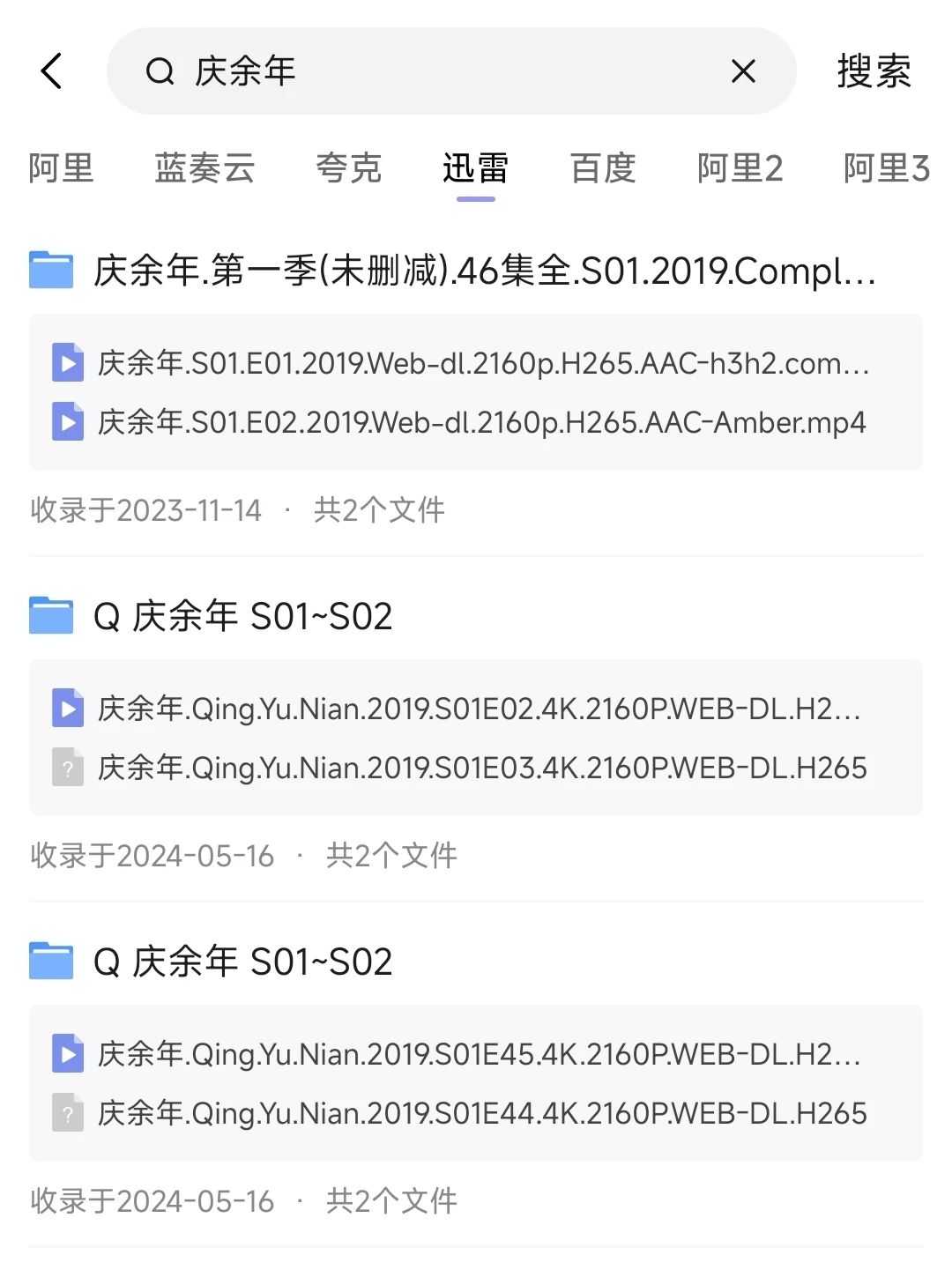Click the magnifier icon inside the search bar
Viewport: 952px width, 1270px height.
coord(160,72)
